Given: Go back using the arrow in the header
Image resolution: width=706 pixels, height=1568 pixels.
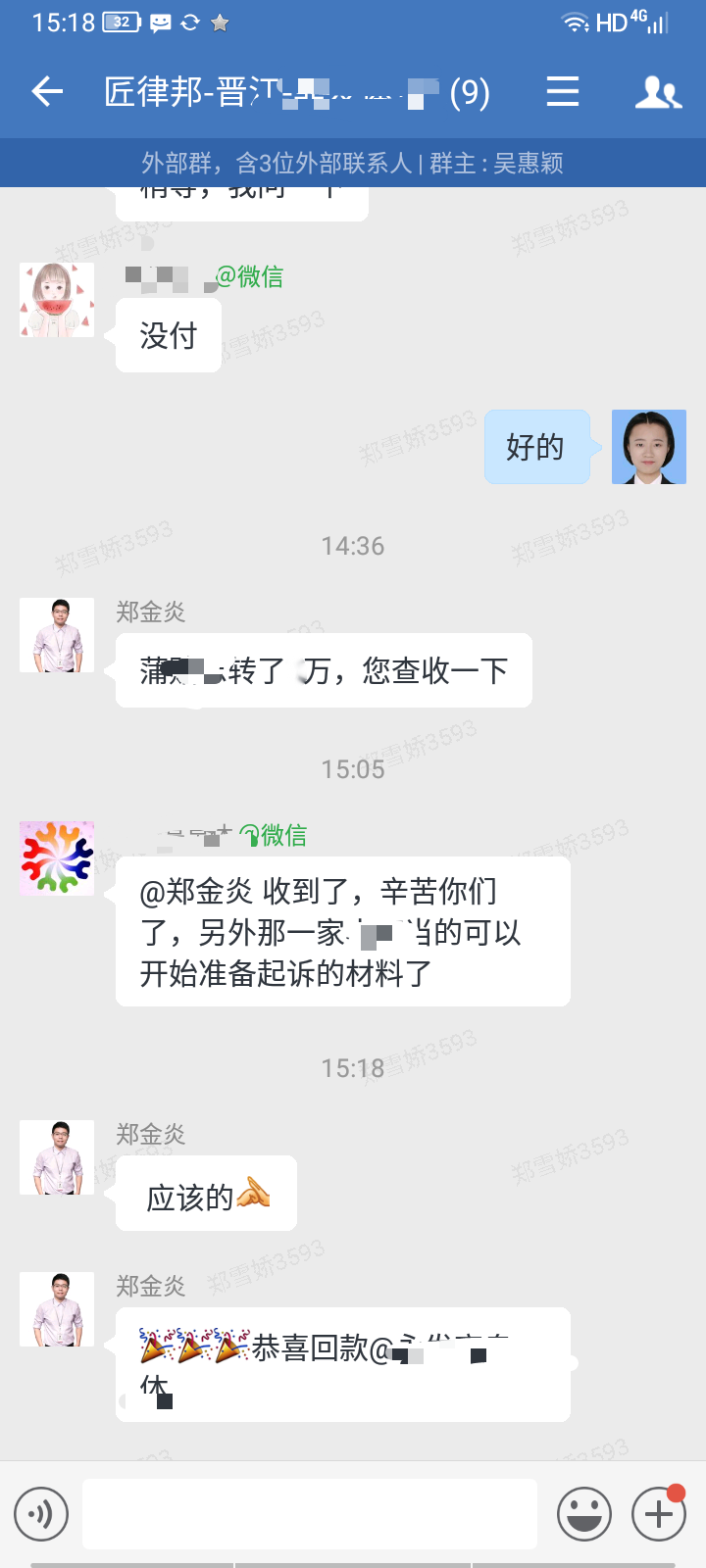Looking at the screenshot, I should point(47,92).
